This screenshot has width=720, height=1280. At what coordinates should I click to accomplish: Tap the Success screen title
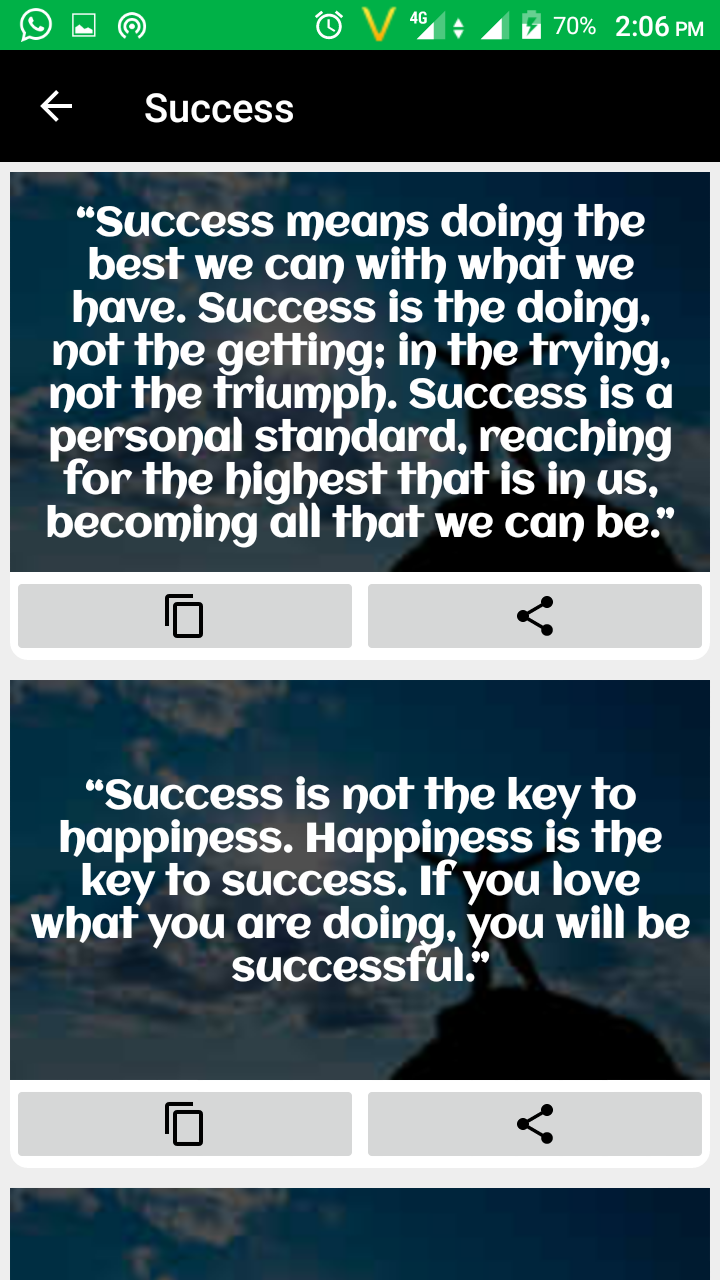[x=219, y=107]
